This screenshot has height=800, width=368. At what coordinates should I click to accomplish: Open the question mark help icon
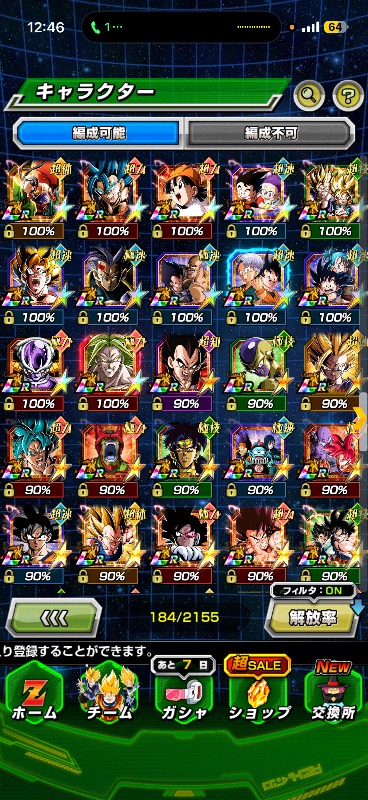[348, 94]
